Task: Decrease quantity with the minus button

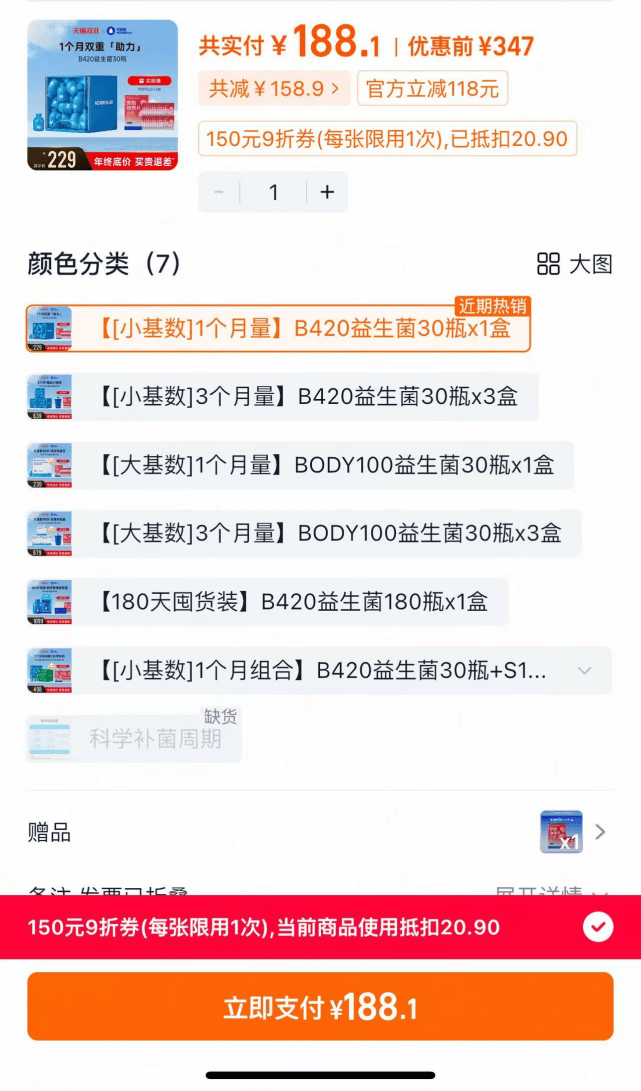Action: tap(219, 192)
